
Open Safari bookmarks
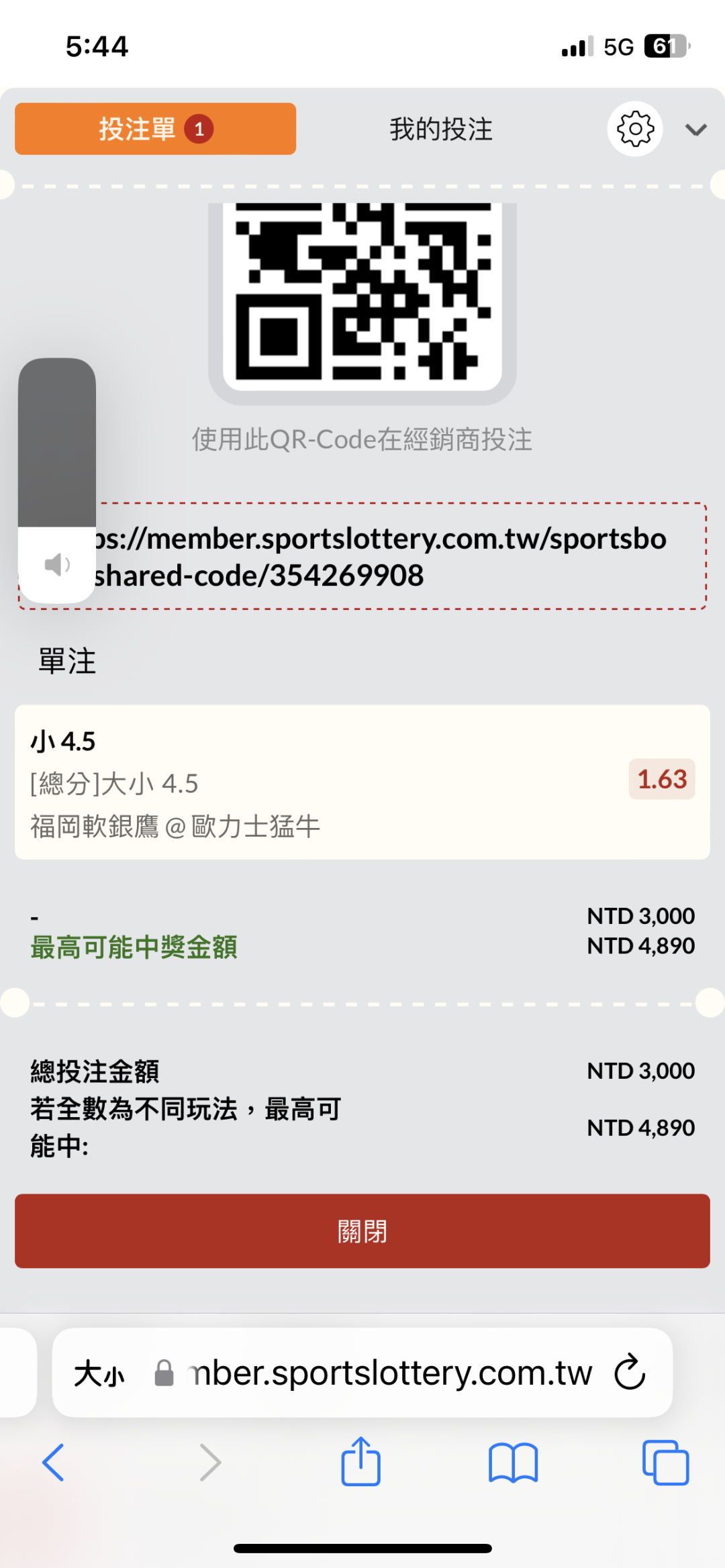tap(514, 1463)
